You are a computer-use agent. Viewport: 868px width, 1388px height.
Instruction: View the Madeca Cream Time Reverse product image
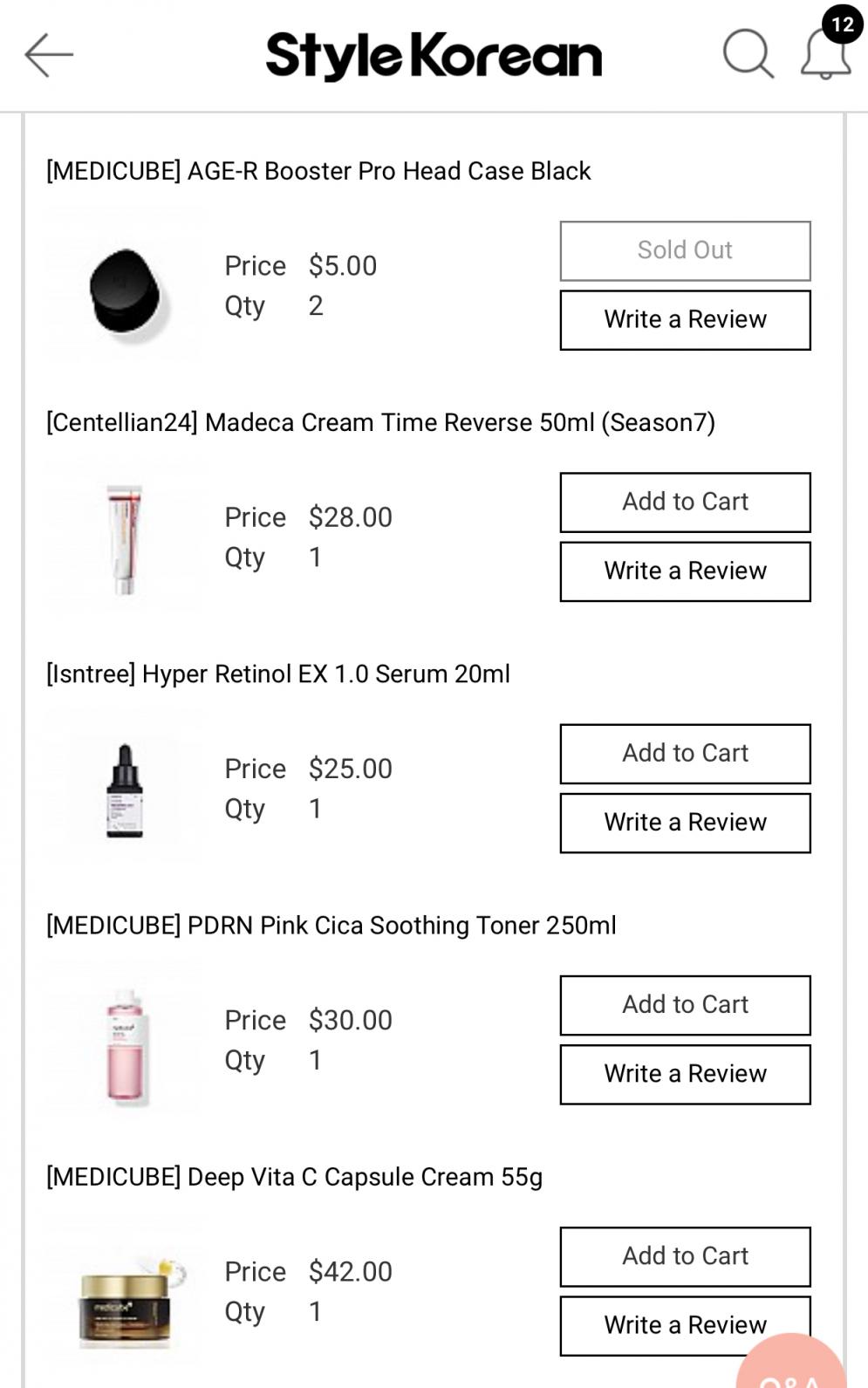[x=125, y=538]
